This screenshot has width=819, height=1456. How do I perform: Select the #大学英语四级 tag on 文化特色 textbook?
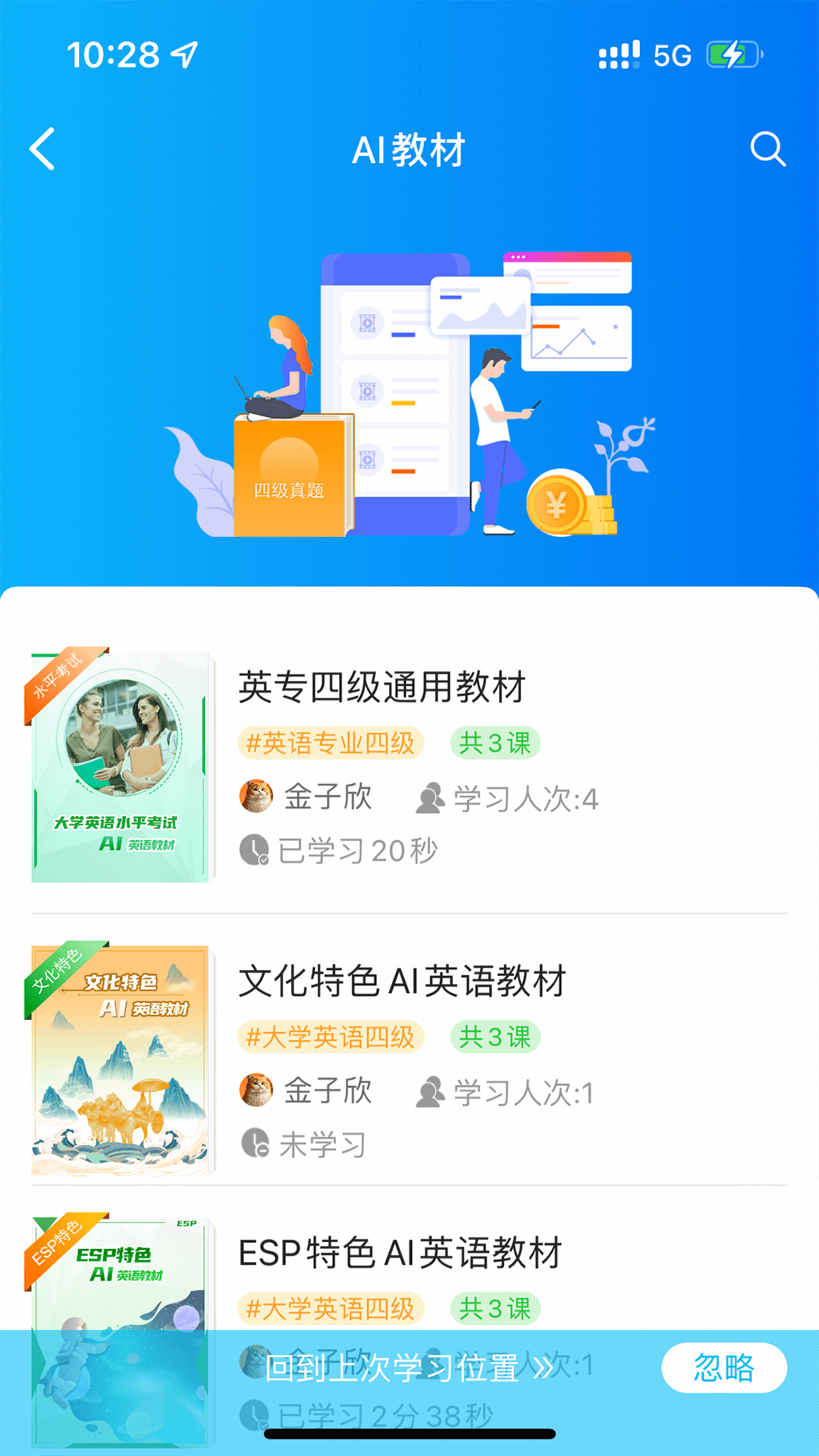click(x=332, y=1035)
